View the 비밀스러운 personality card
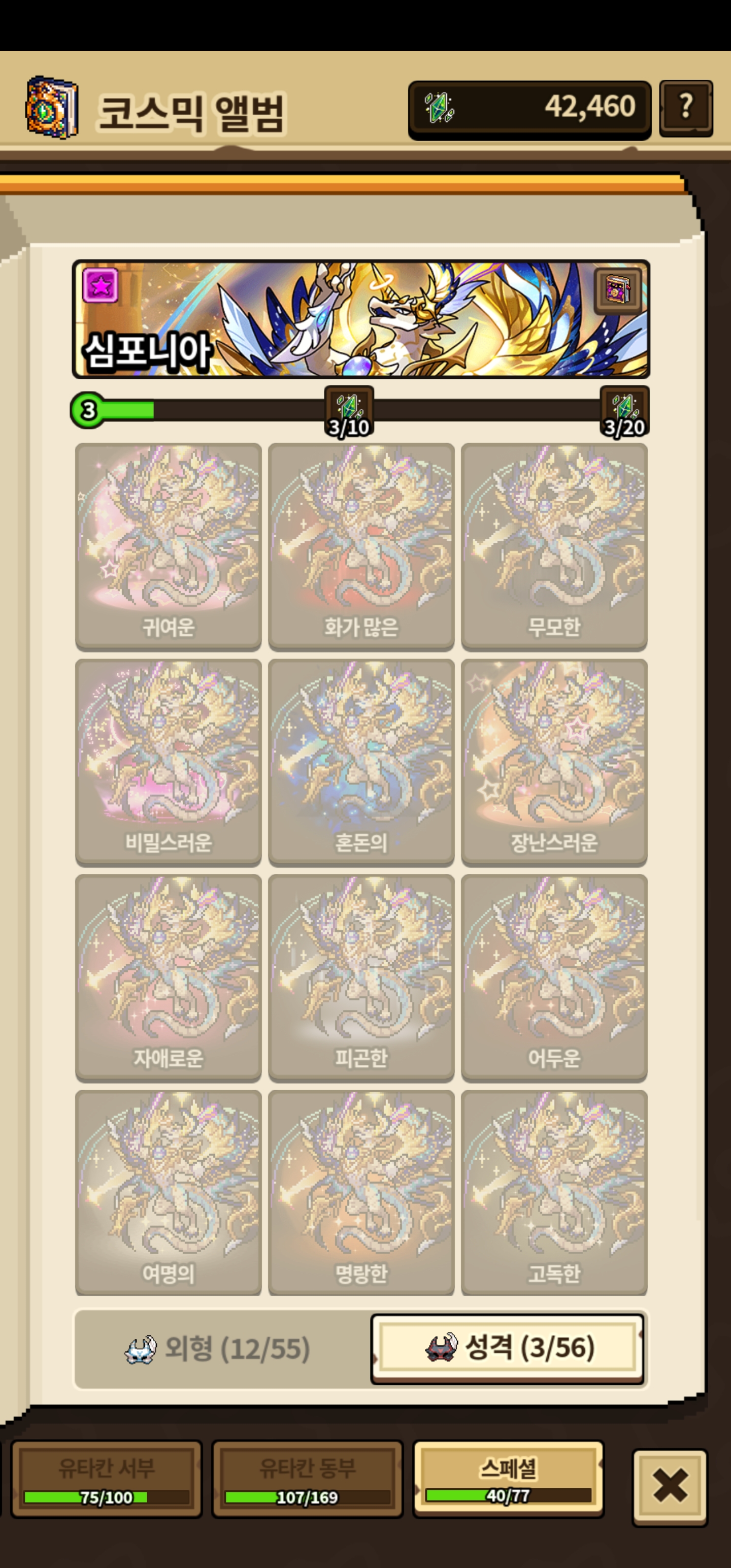The image size is (731, 1568). (x=169, y=761)
